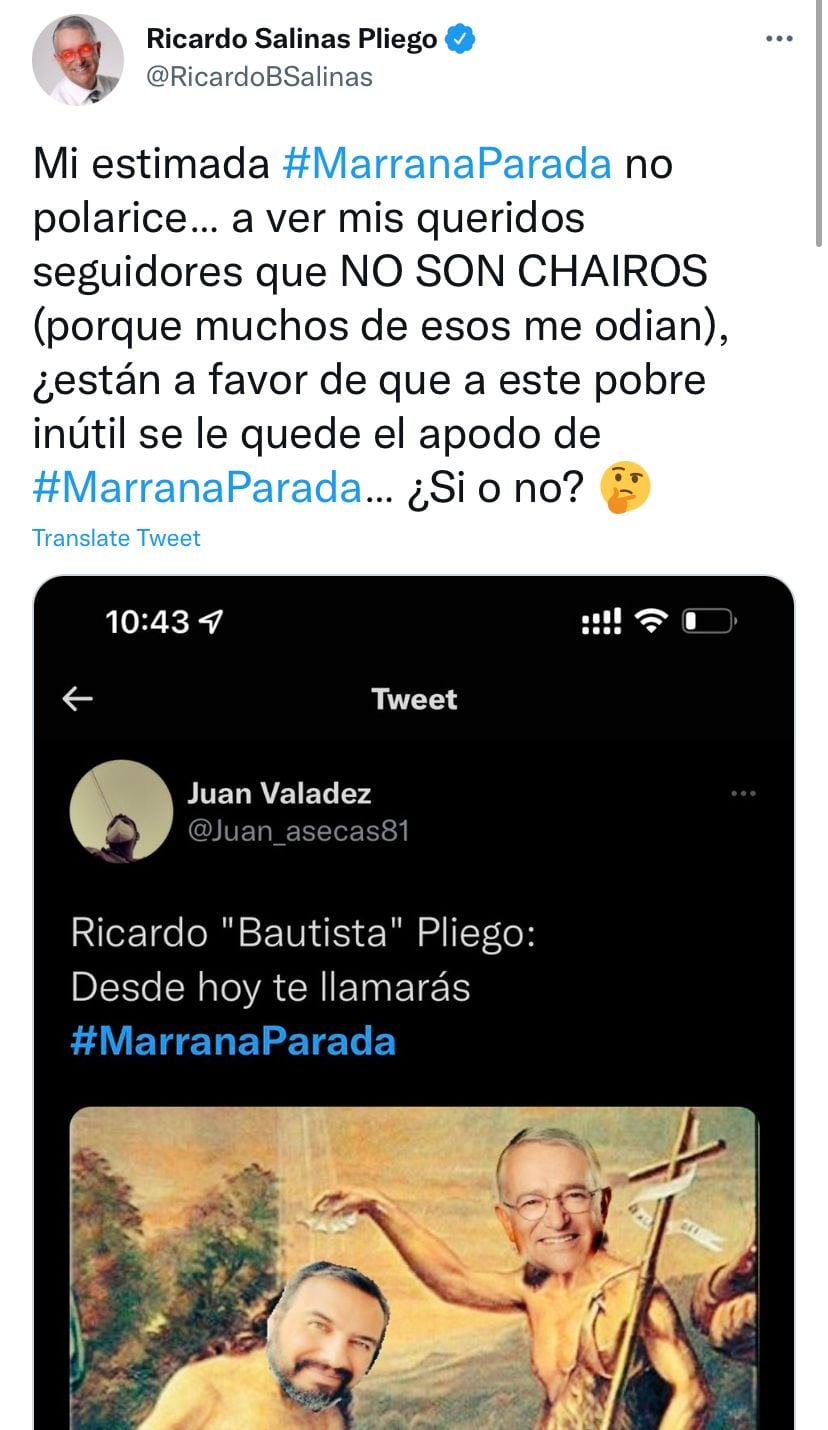Click the blue verified badge next to Ricardo Salinas Pliego
Viewport: 828px width, 1430px height.
(x=459, y=40)
